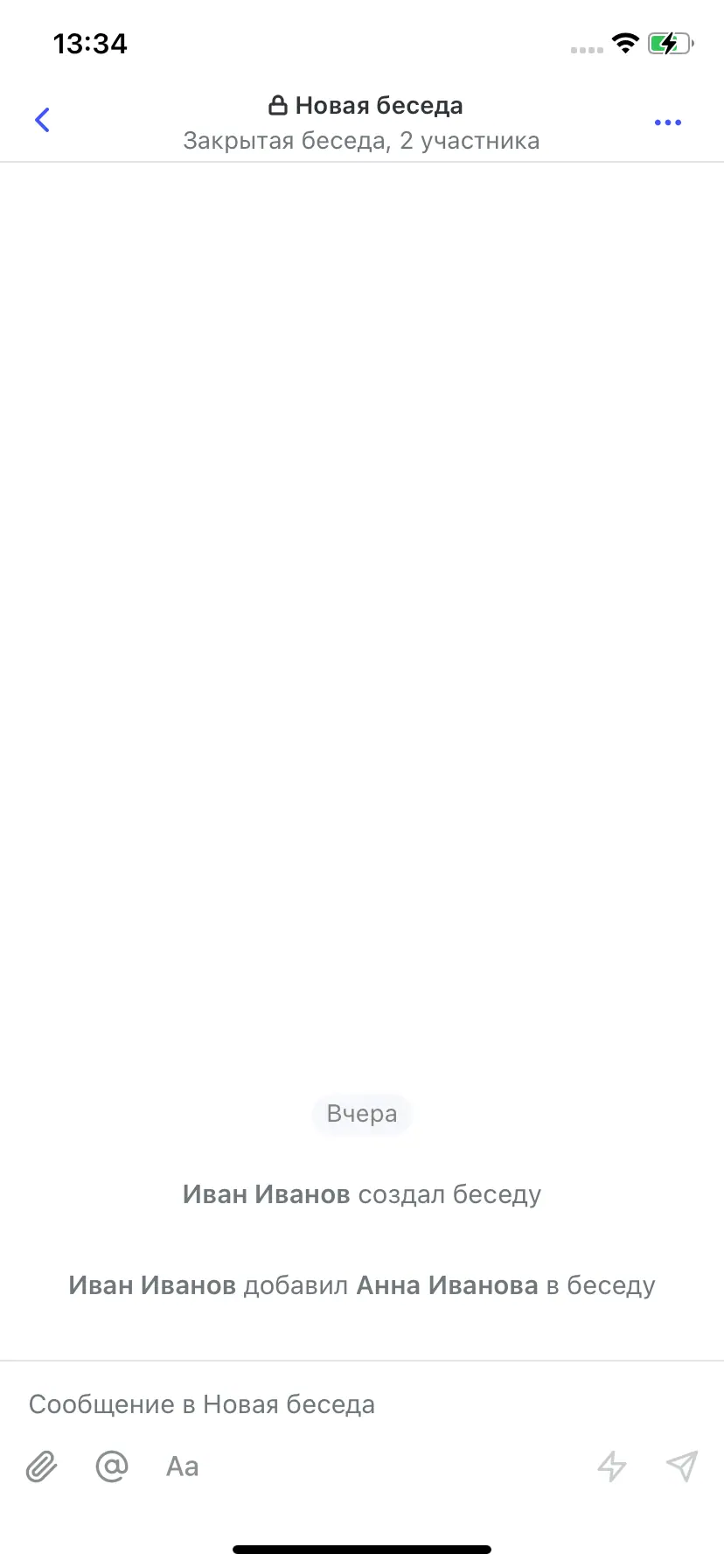Viewport: 724px width, 1568px height.
Task: Go back with the arrow
Action: [x=42, y=121]
